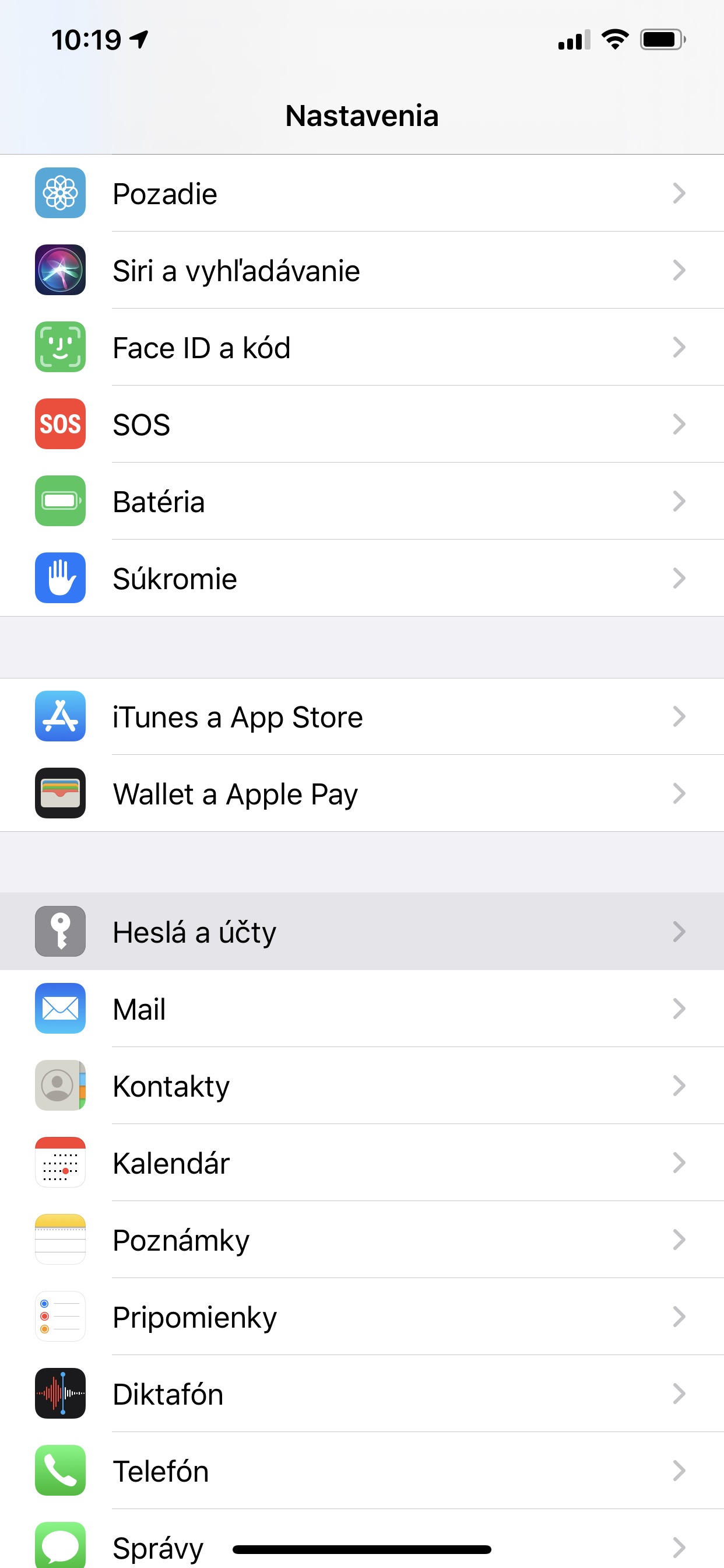724x1568 pixels.
Task: Open the Pozadie wallpaper settings
Action: [362, 194]
